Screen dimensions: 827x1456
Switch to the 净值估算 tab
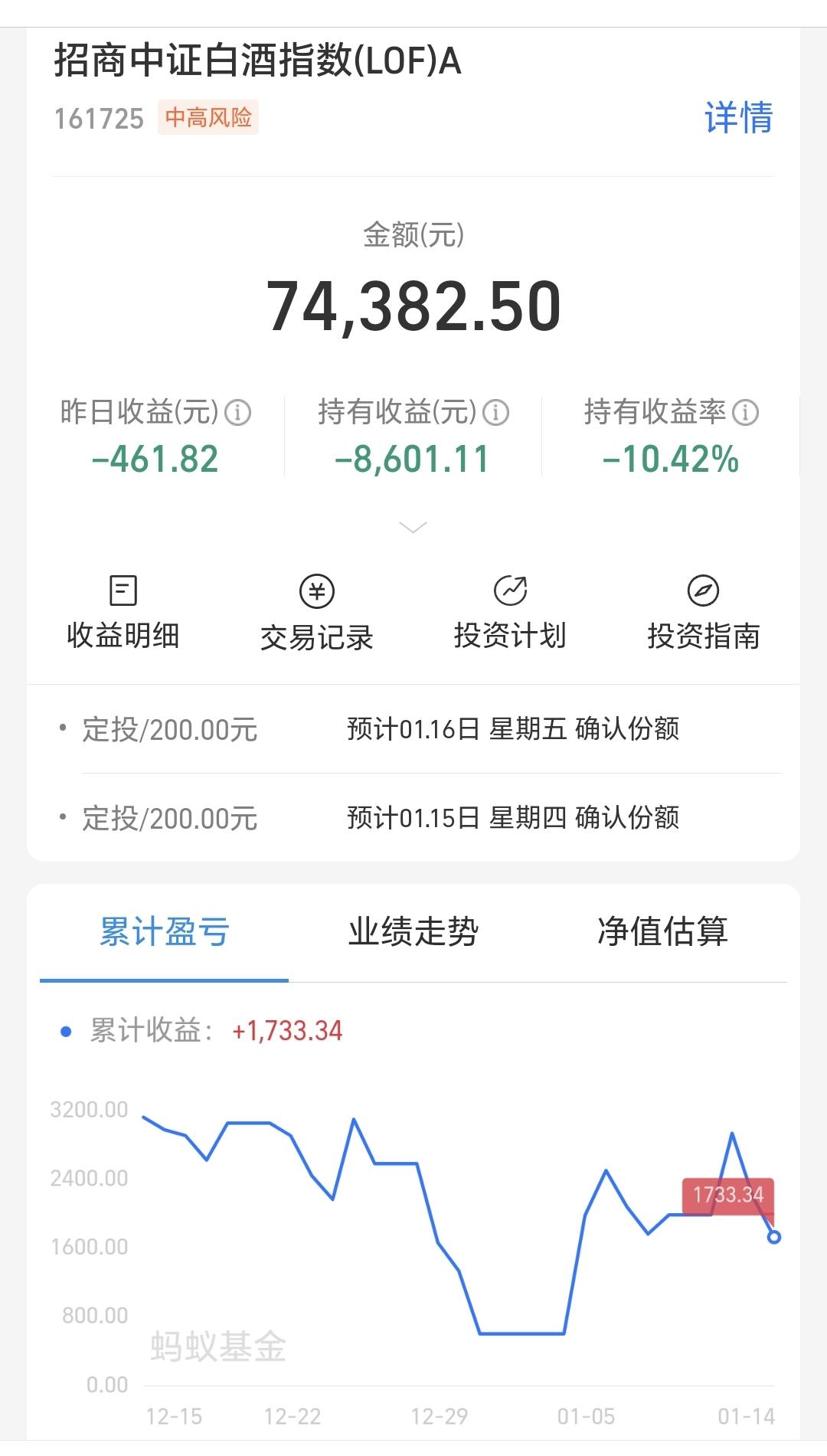click(662, 932)
